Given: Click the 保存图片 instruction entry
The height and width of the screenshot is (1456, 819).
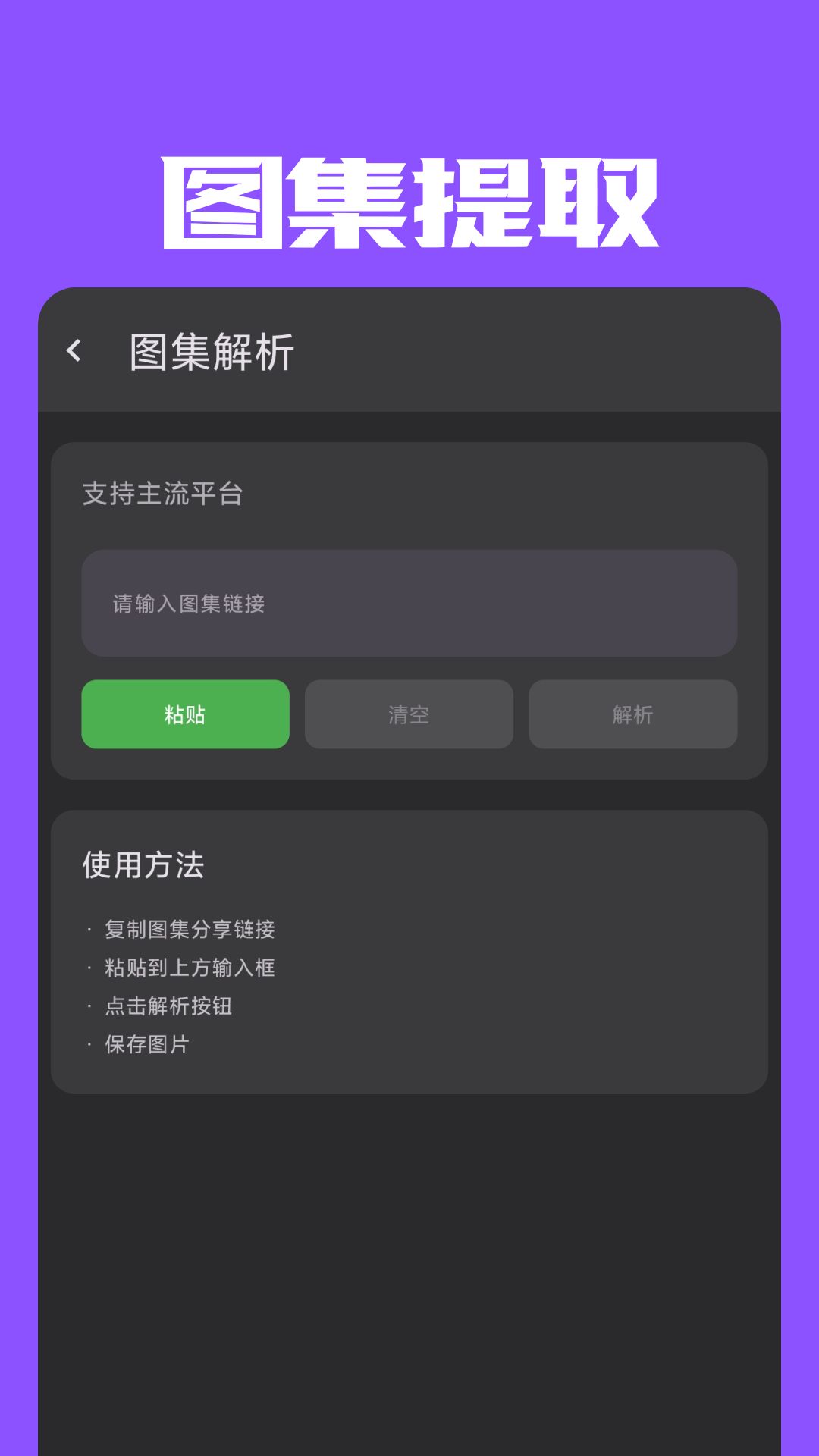Looking at the screenshot, I should point(146,1044).
